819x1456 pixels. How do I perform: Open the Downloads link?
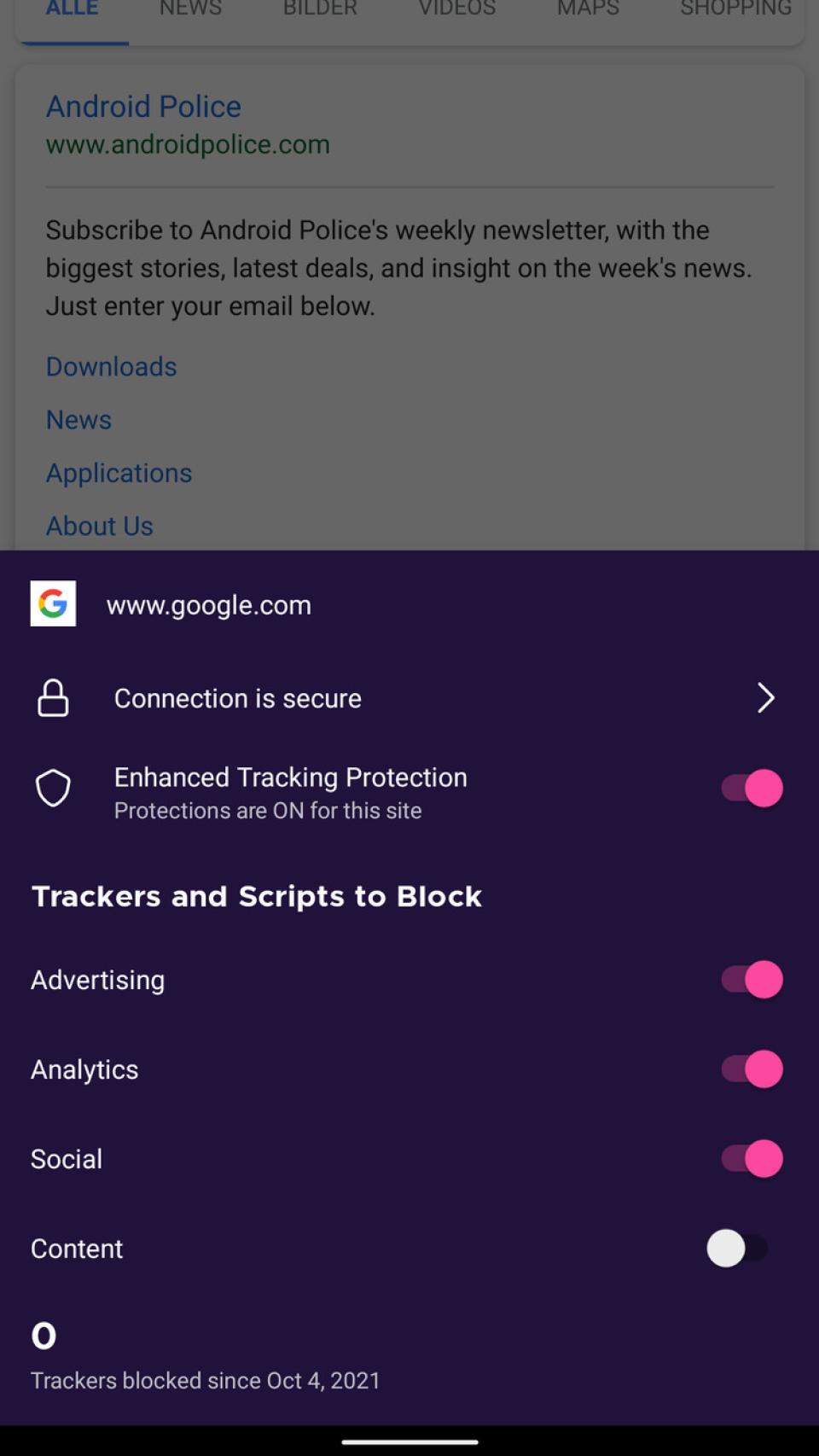[x=111, y=367]
